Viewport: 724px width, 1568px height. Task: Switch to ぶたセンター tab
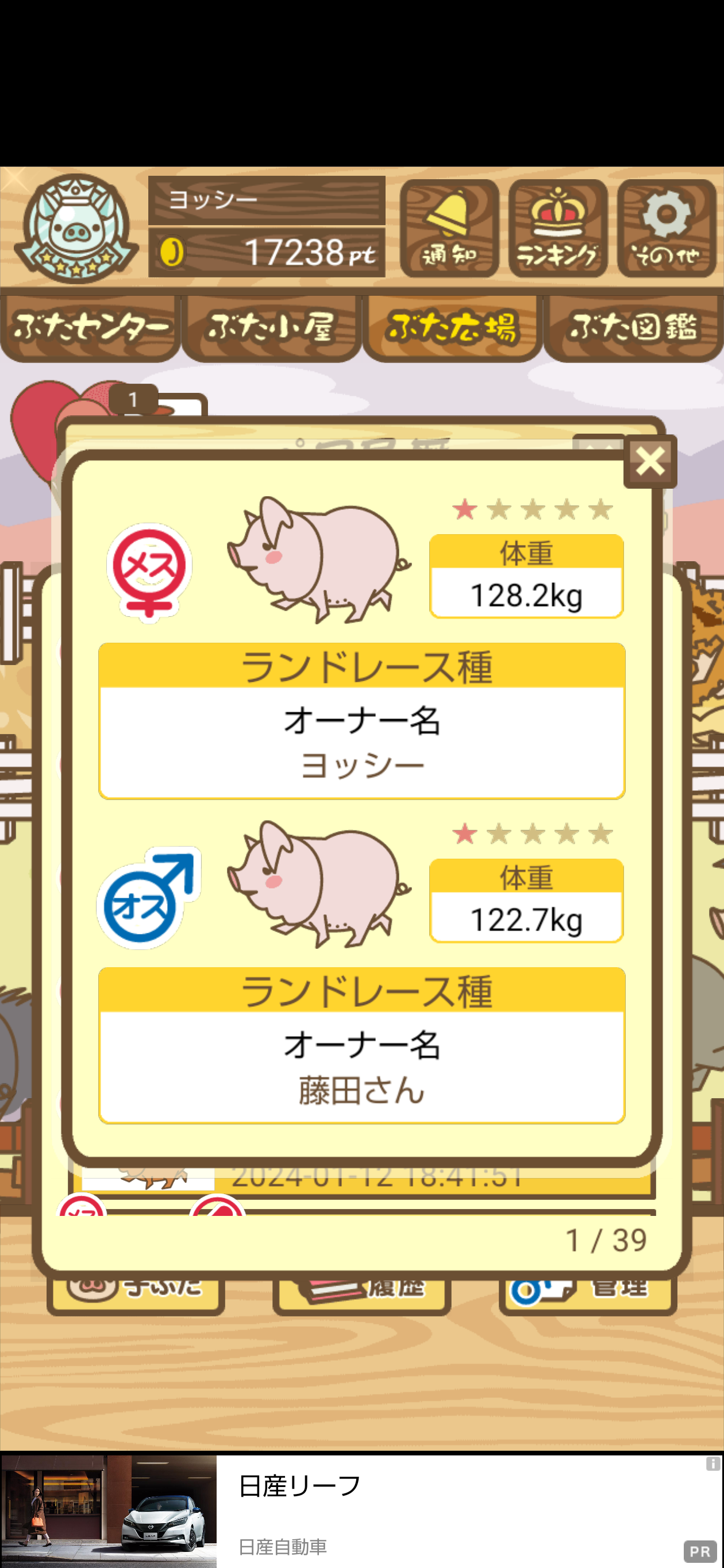coord(90,328)
